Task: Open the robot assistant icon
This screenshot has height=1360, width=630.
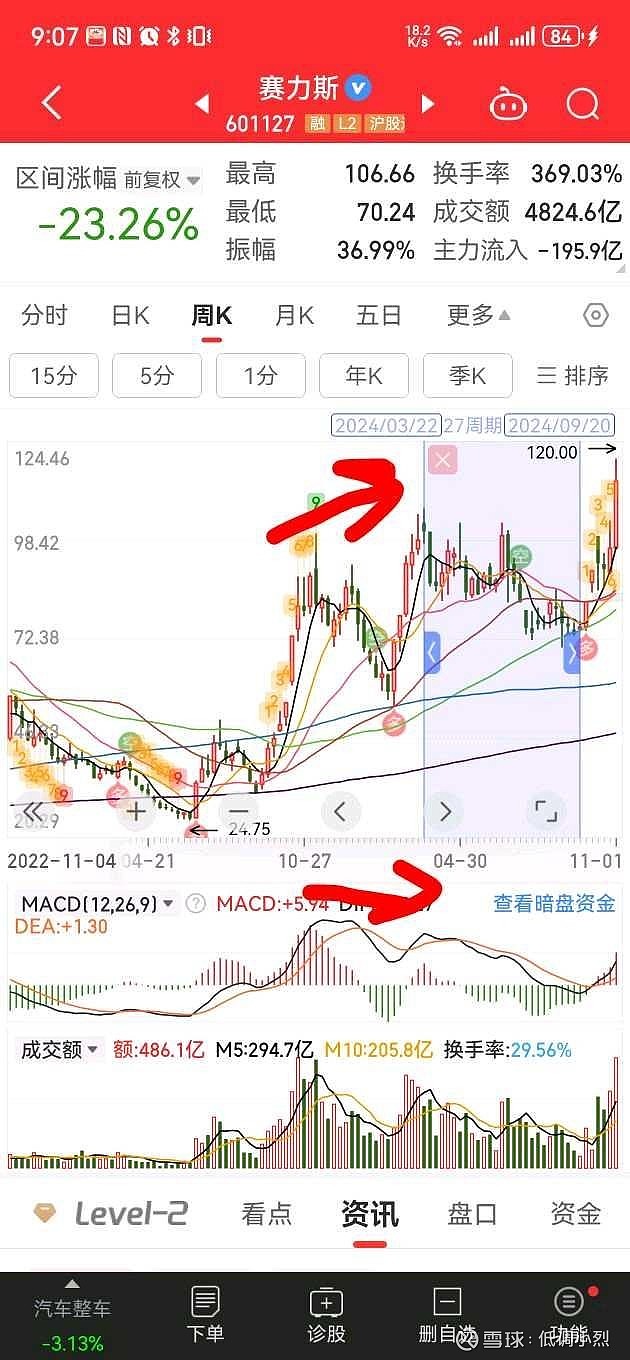Action: tap(508, 103)
